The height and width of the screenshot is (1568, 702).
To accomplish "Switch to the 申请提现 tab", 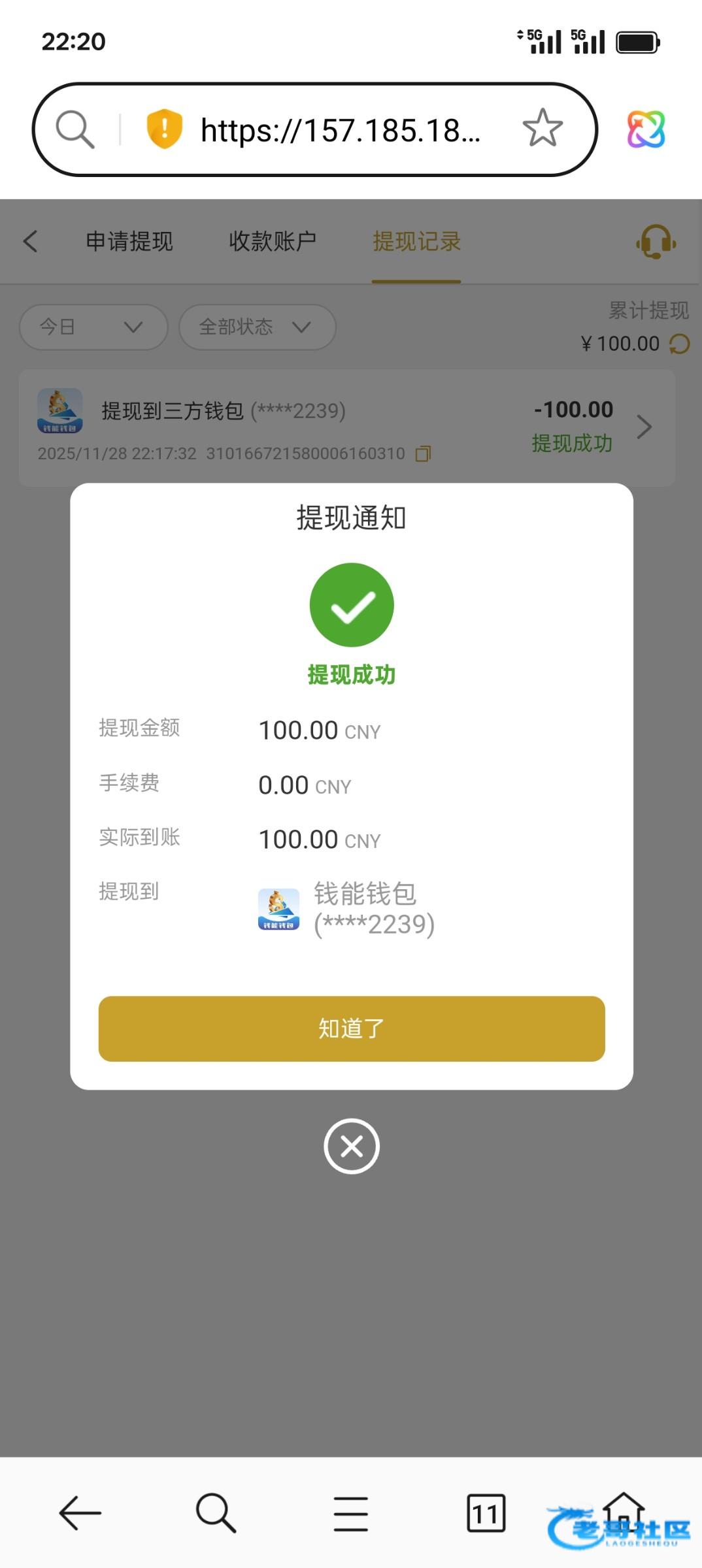I will point(129,241).
